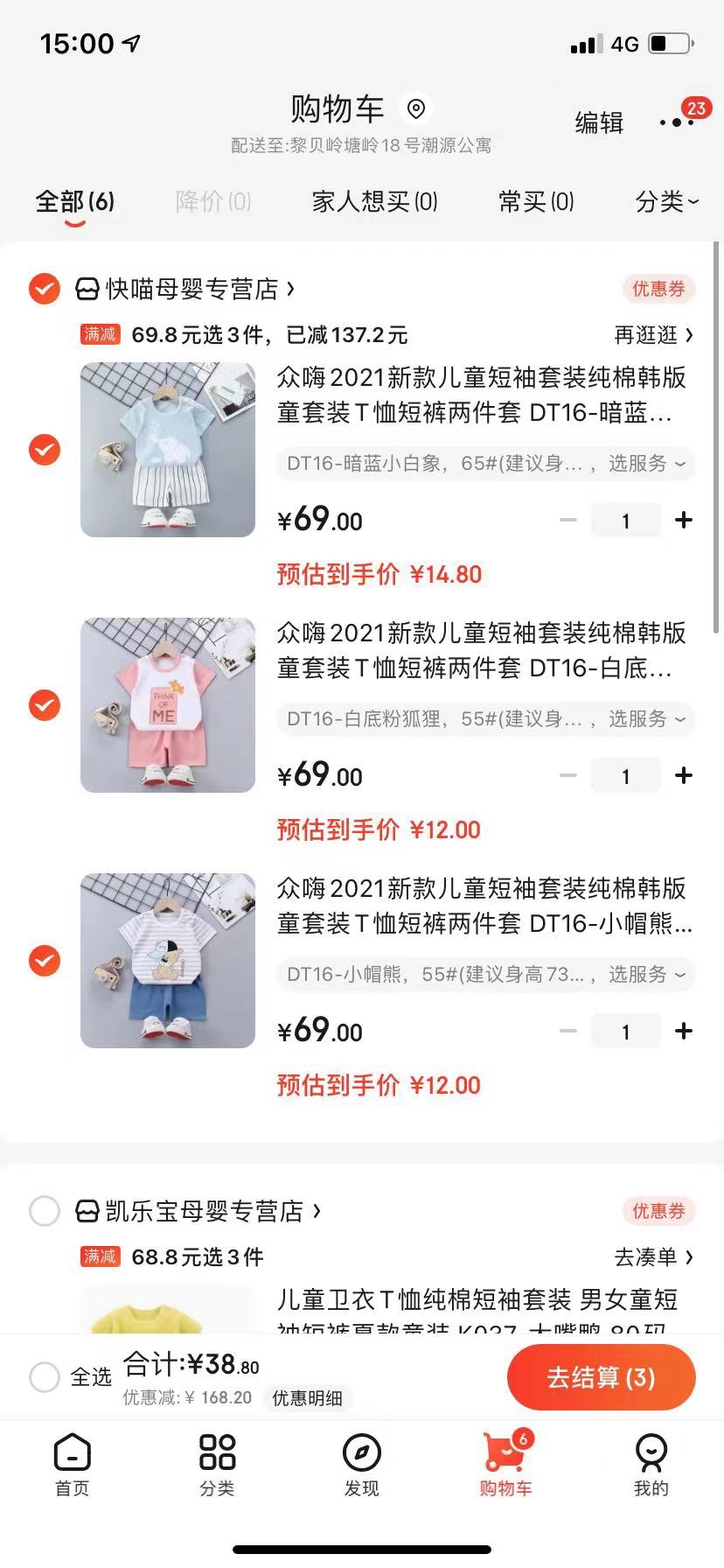The image size is (724, 1568).
Task: View 优惠明细 discount details
Action: (x=307, y=1398)
